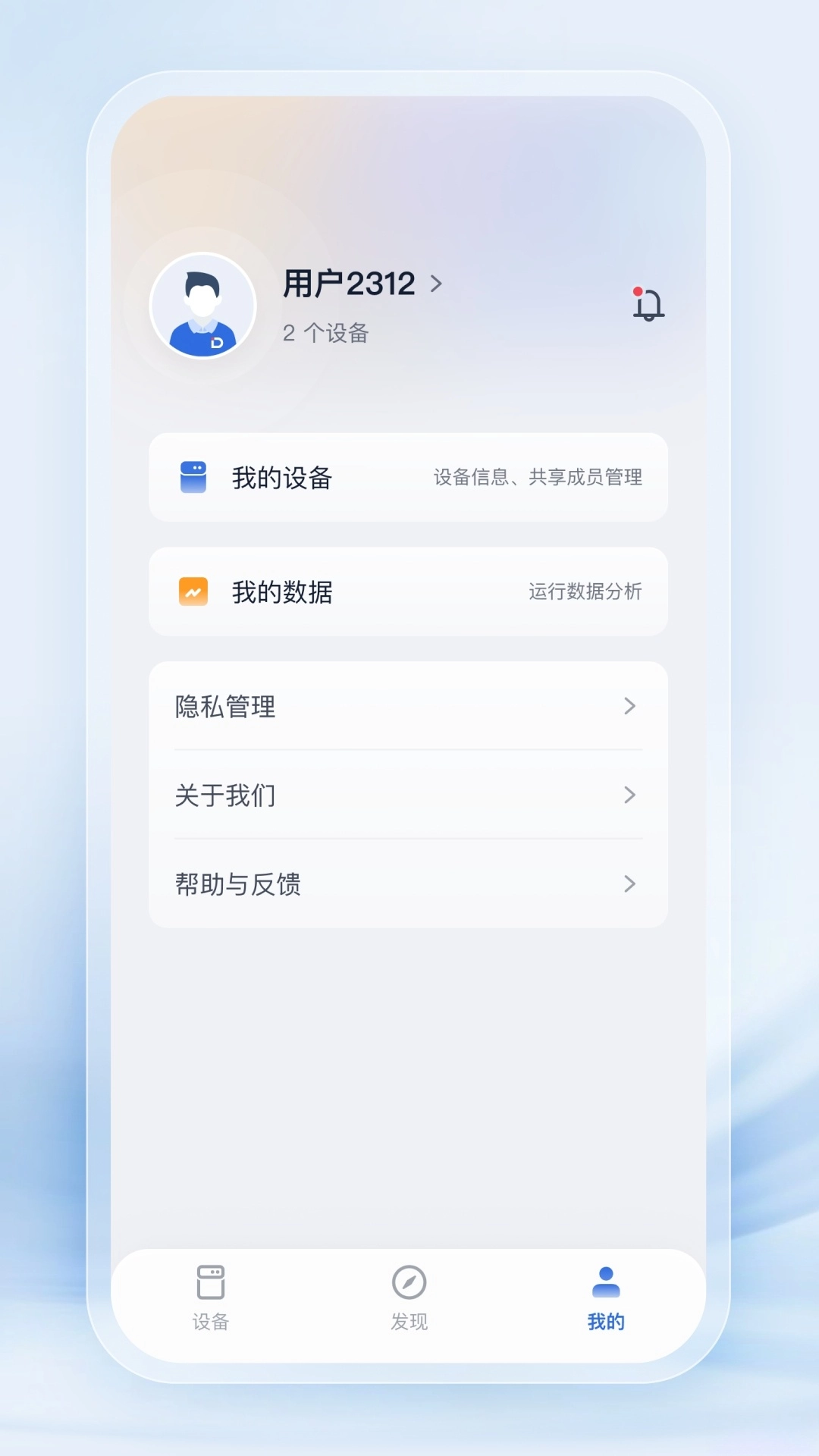
Task: Click the orange data chart icon beside 我的数据
Action: tap(194, 591)
